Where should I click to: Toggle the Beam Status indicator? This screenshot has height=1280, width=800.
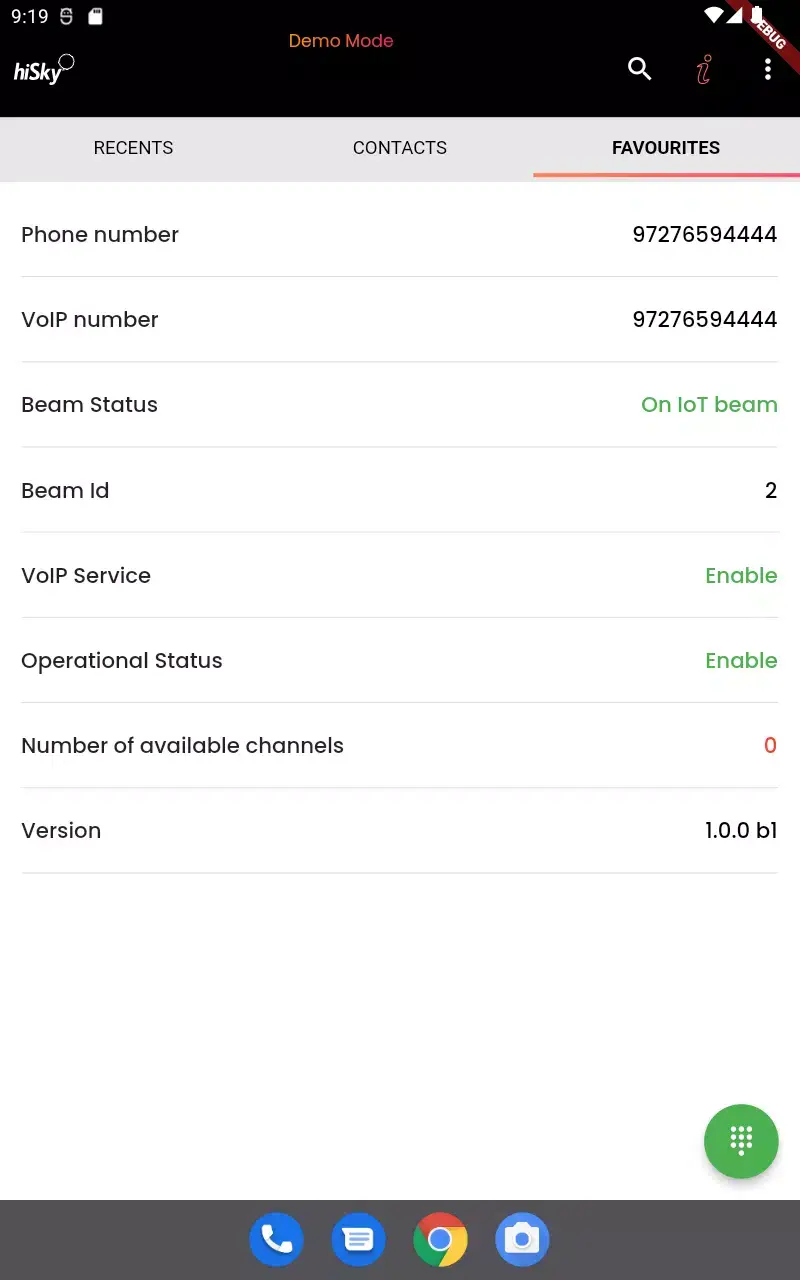(709, 404)
